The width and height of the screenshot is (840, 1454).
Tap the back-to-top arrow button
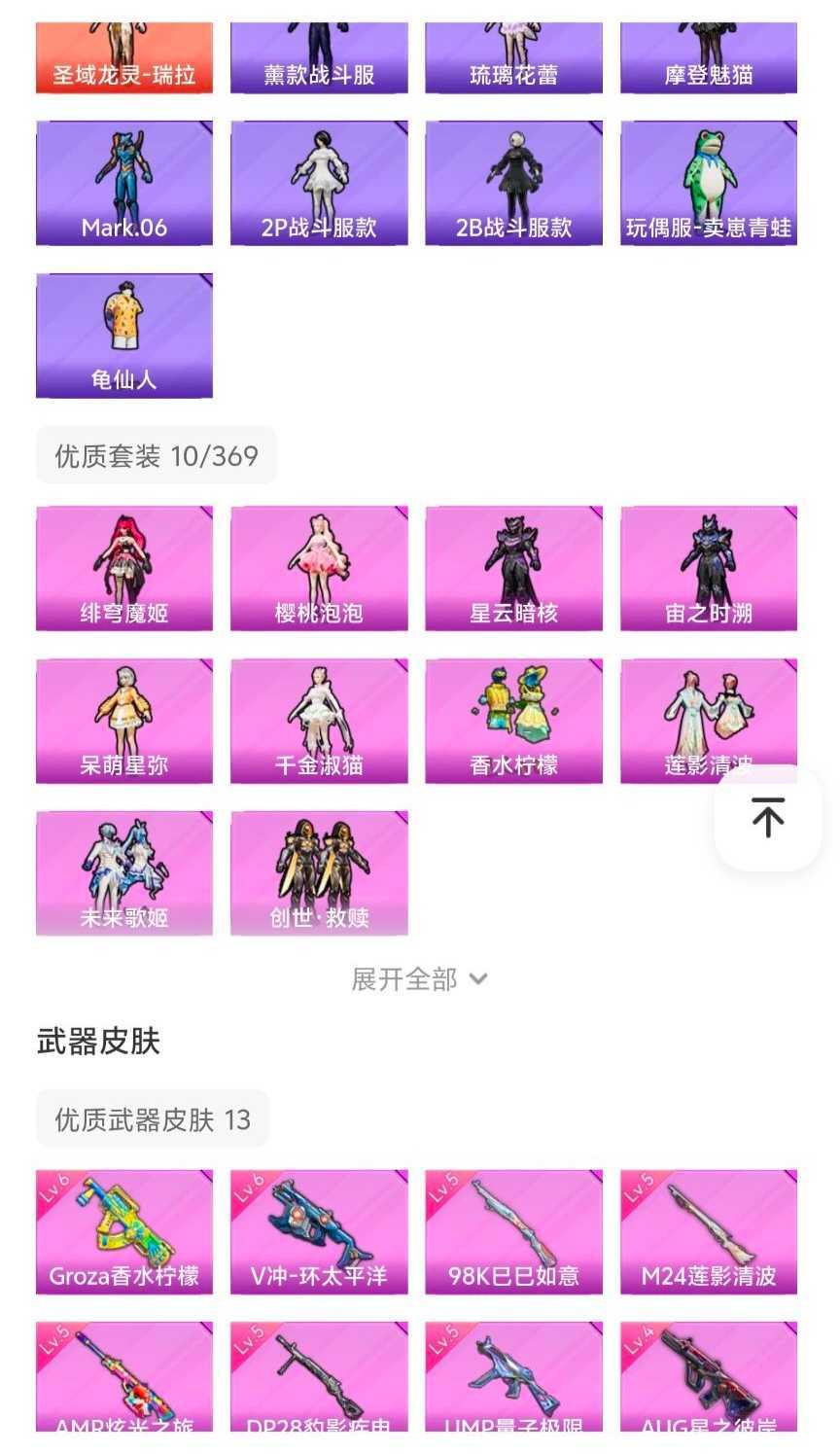pyautogui.click(x=767, y=817)
